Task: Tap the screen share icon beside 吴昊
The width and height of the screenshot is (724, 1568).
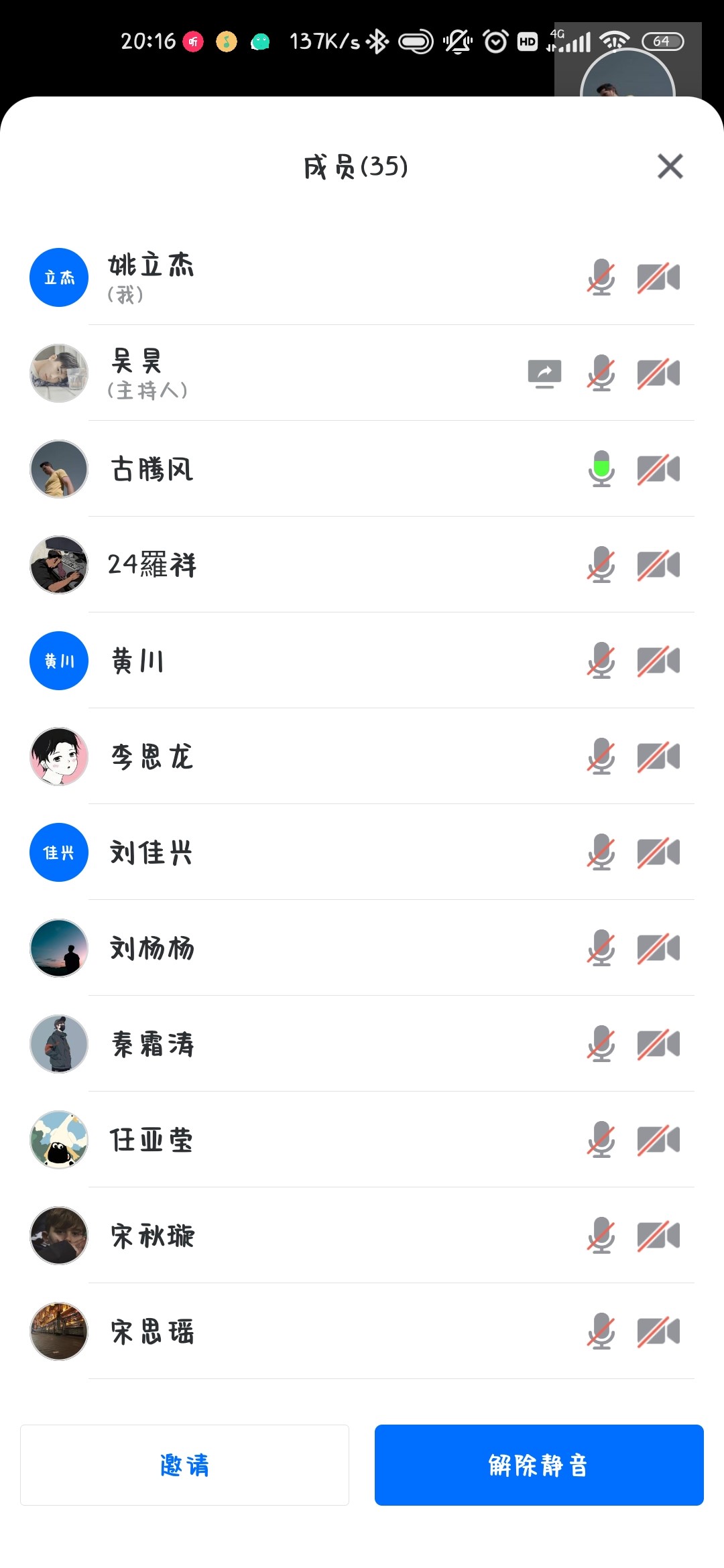Action: click(x=544, y=373)
